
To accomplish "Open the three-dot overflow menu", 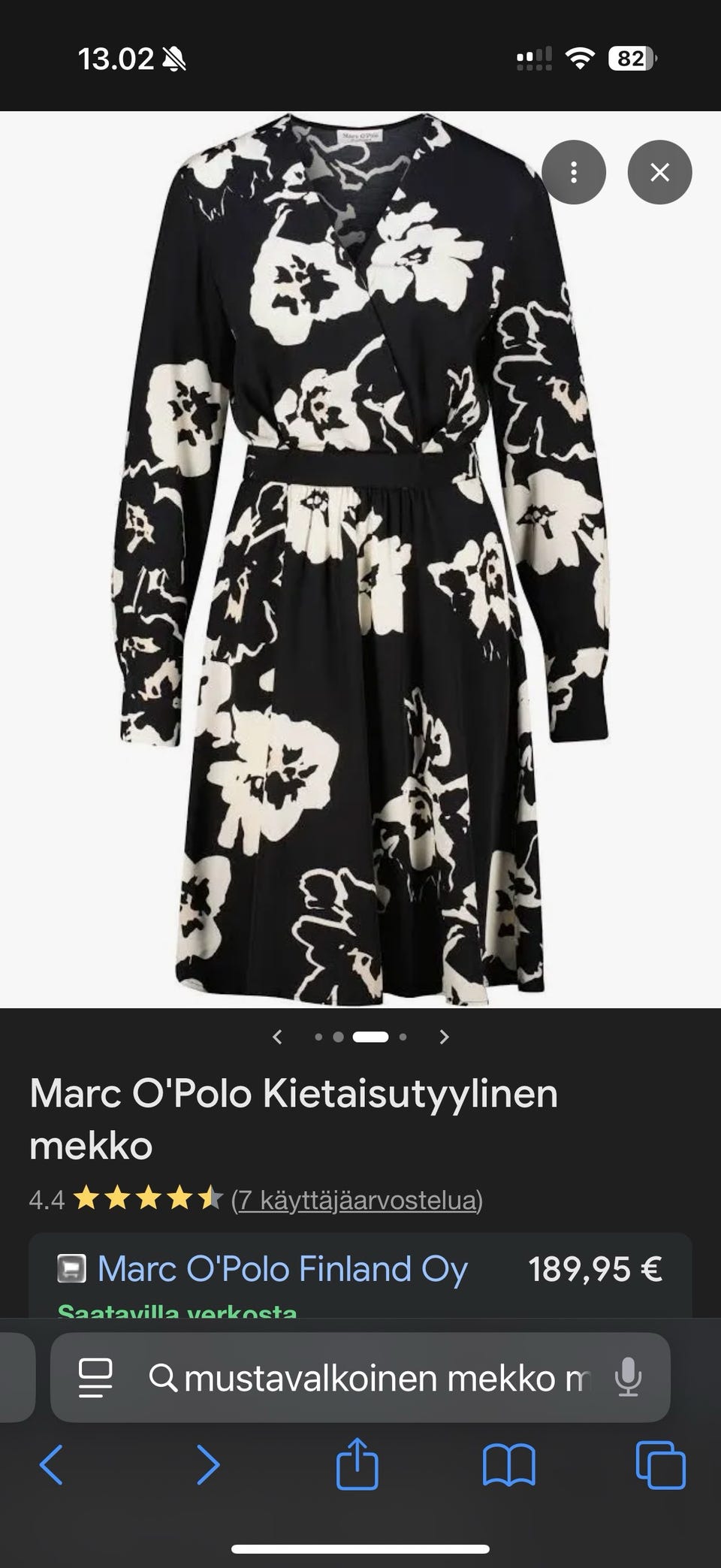I will (x=574, y=173).
